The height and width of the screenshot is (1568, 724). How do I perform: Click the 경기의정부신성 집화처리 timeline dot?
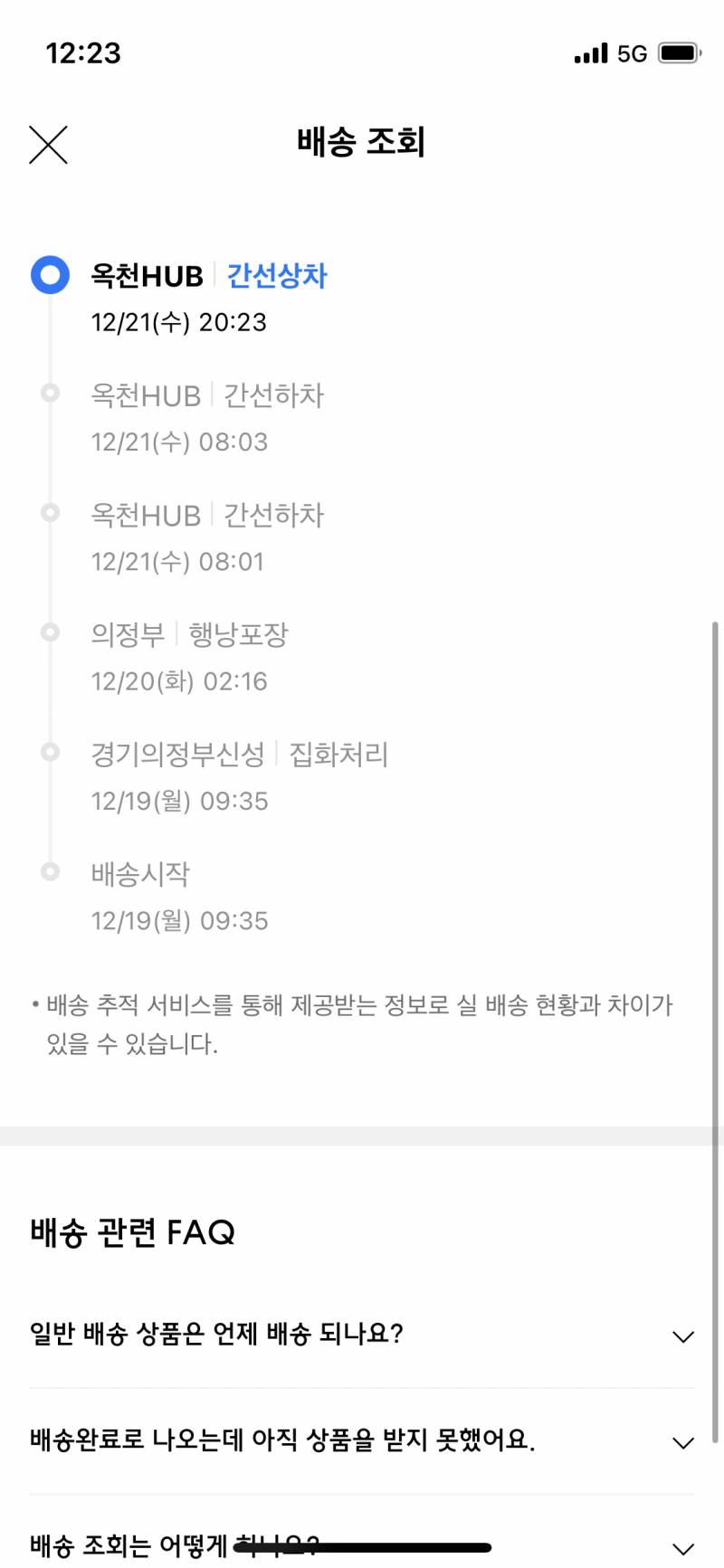(x=52, y=752)
